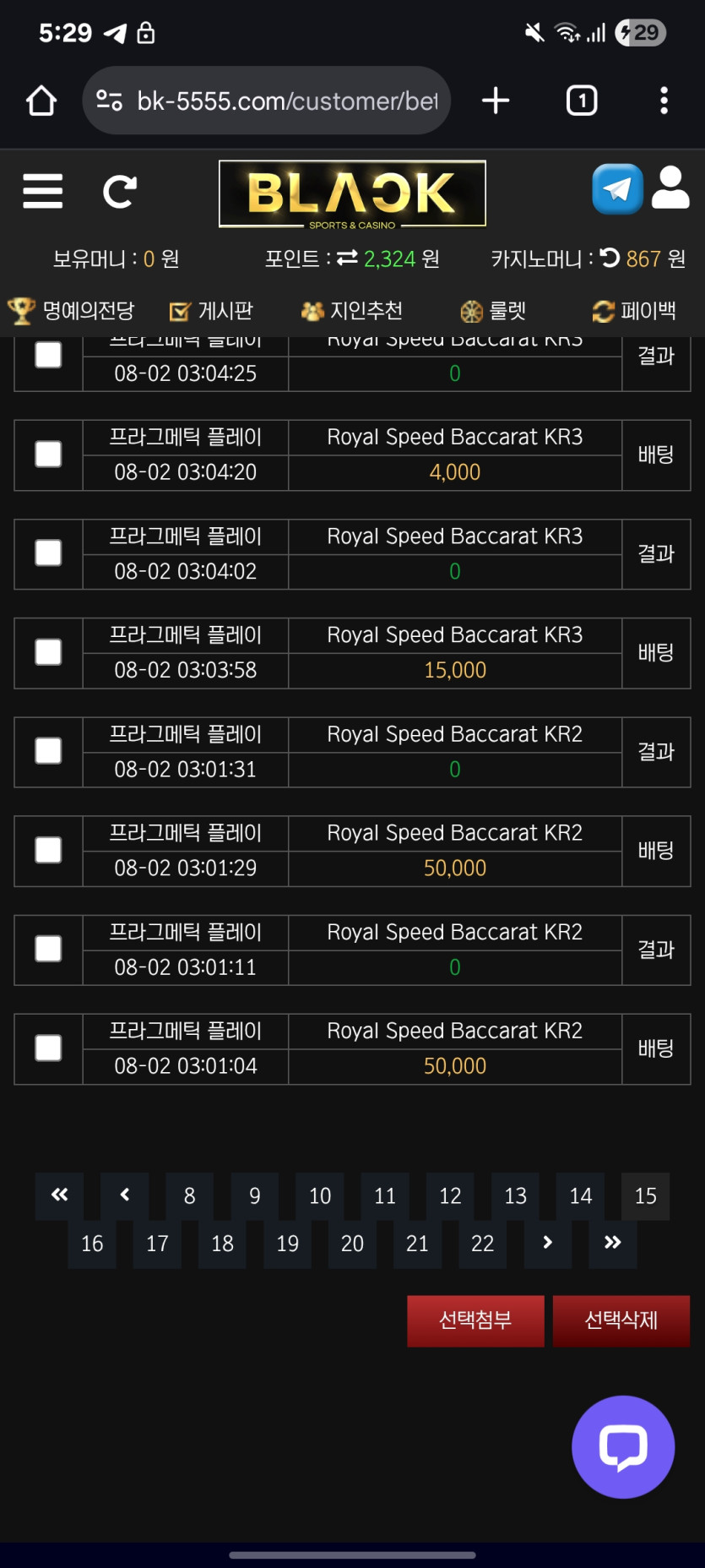Open the Telegram contact icon
705x1568 pixels.
[617, 189]
